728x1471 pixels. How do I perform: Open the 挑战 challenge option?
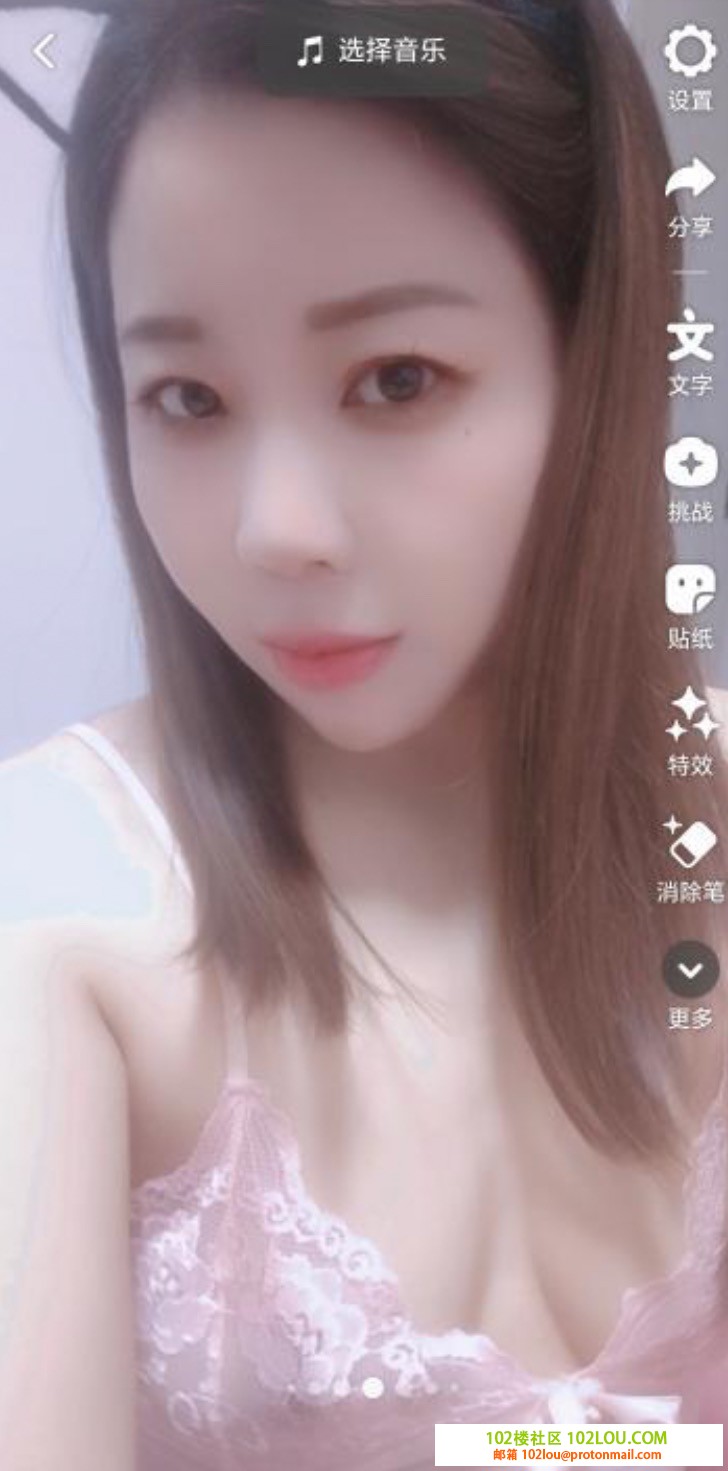click(x=690, y=465)
